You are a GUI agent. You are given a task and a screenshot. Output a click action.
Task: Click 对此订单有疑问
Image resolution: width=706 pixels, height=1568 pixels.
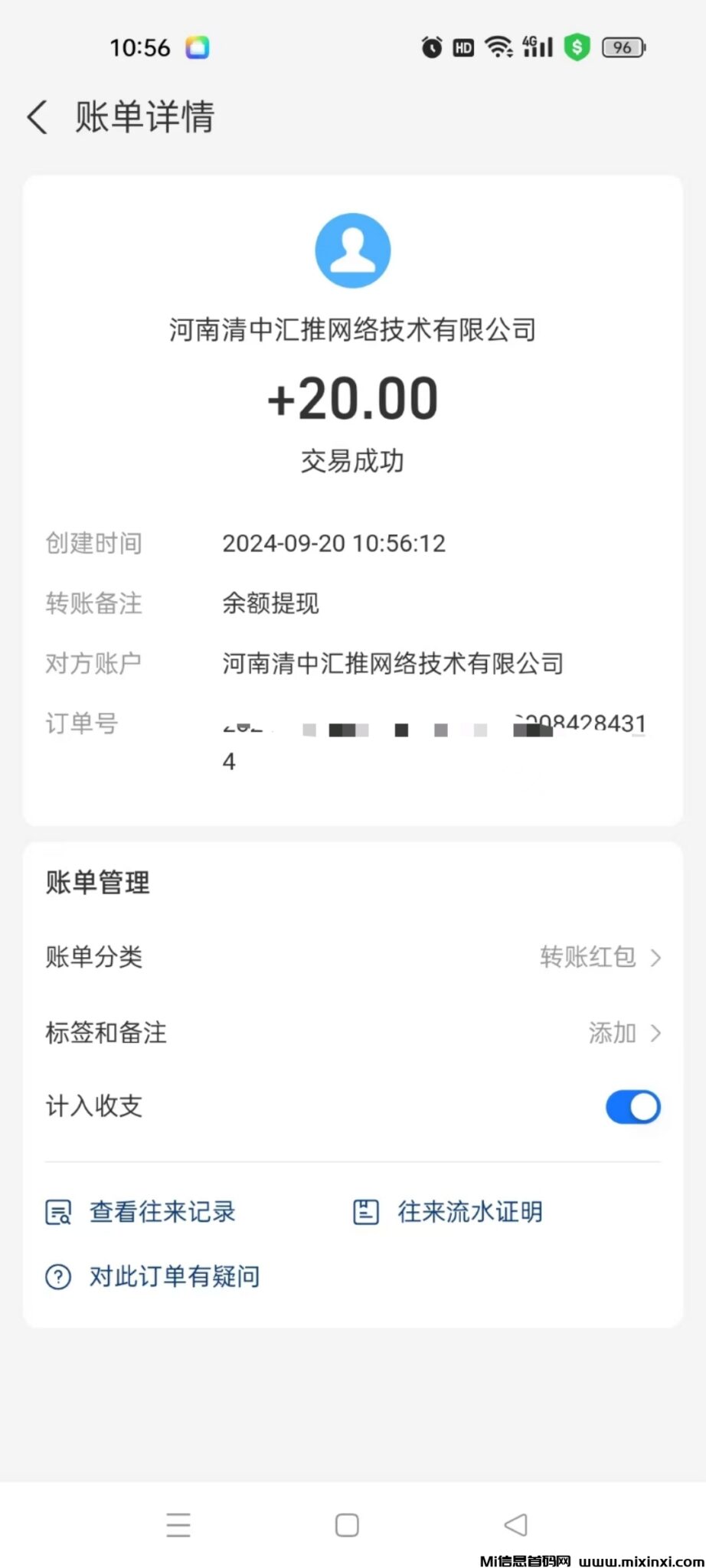[x=174, y=1276]
